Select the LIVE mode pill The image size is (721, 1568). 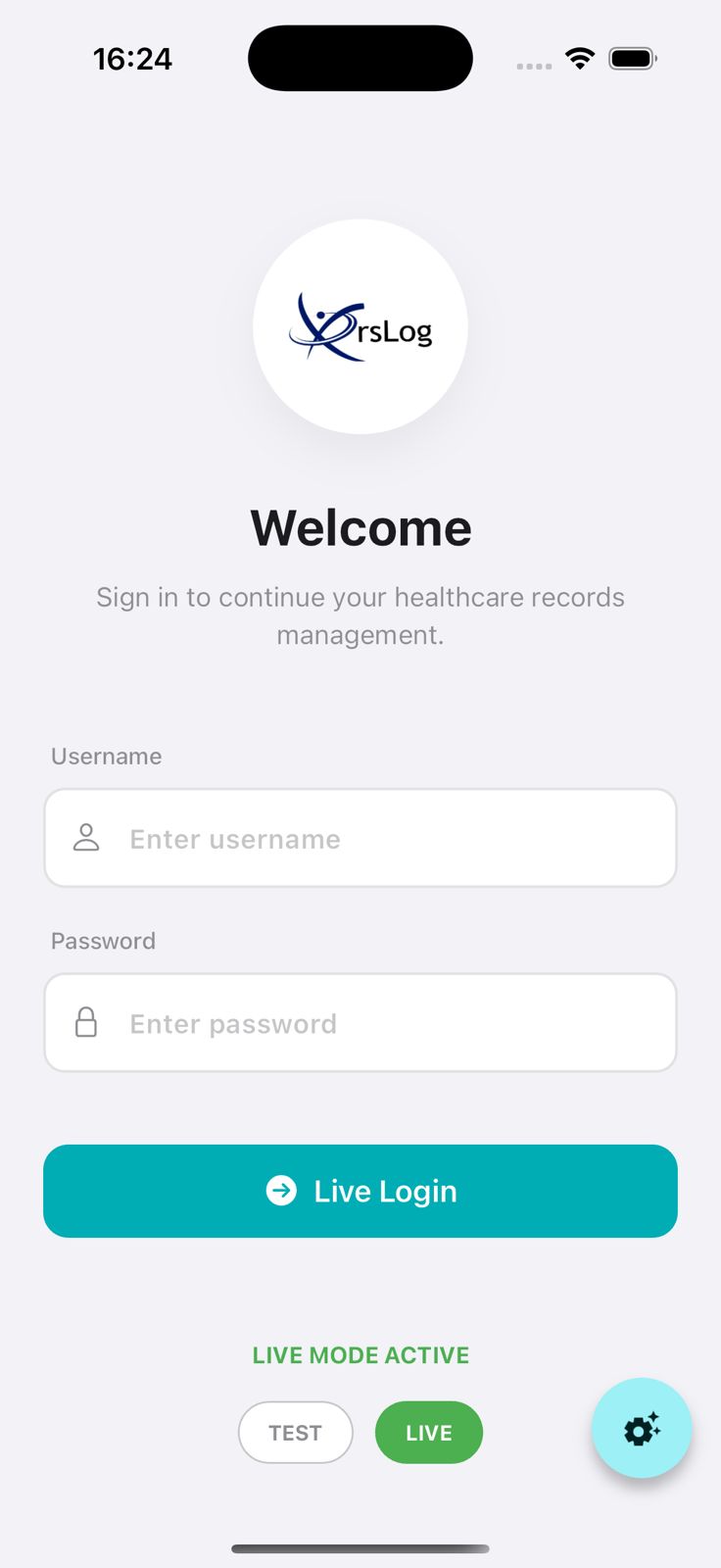click(x=428, y=1432)
